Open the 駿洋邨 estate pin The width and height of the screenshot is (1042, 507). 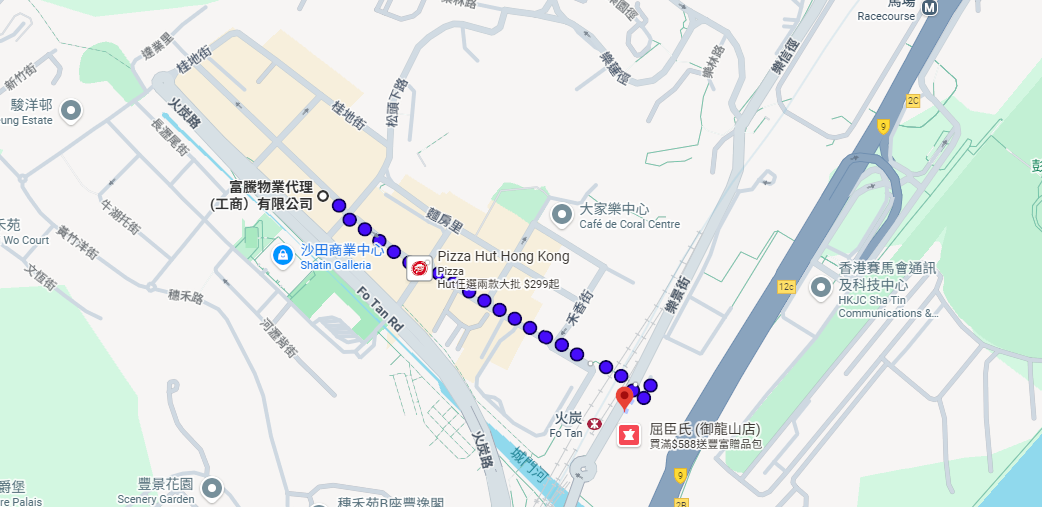point(71,111)
